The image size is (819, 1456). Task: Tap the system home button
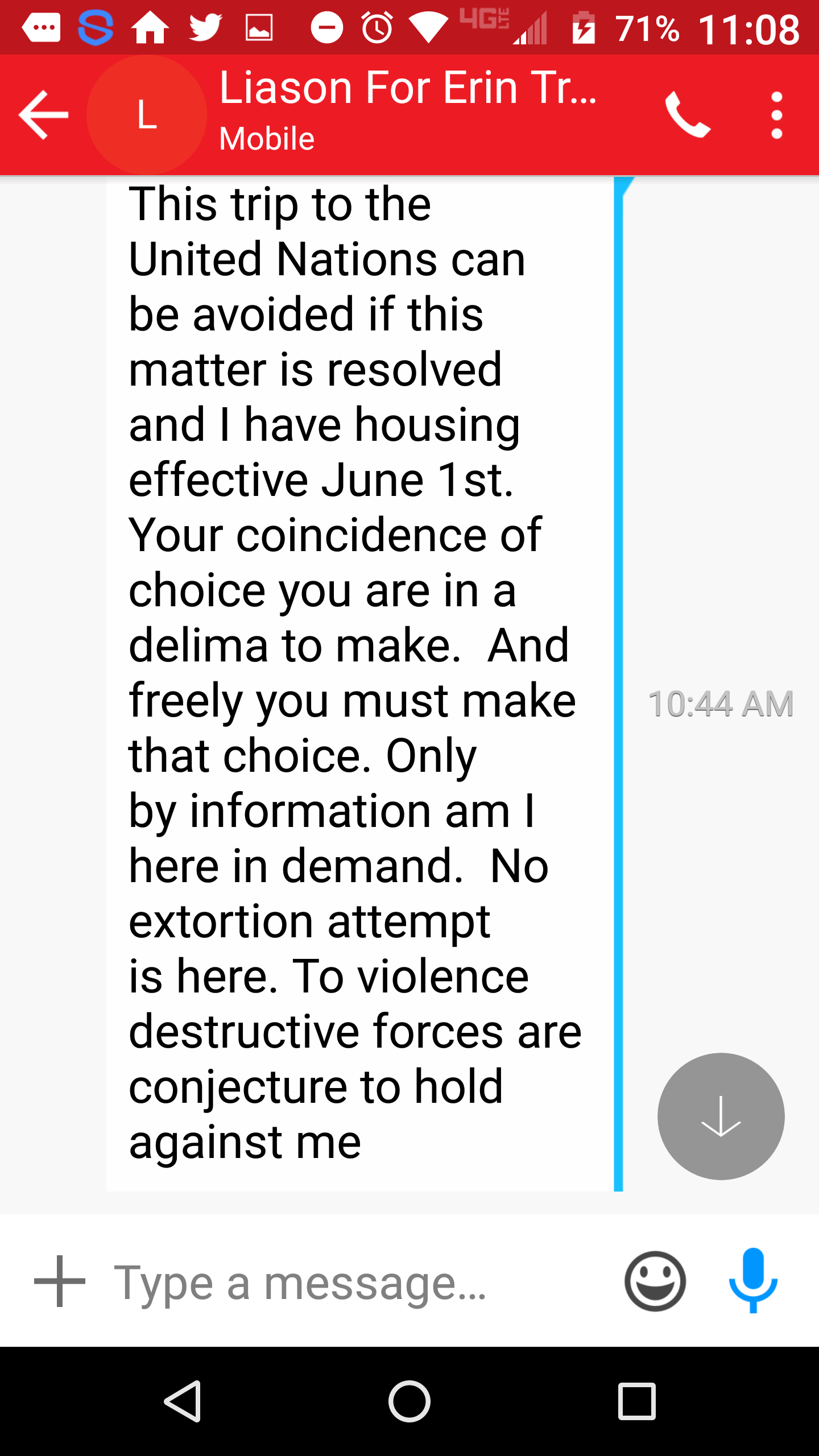point(409,1401)
